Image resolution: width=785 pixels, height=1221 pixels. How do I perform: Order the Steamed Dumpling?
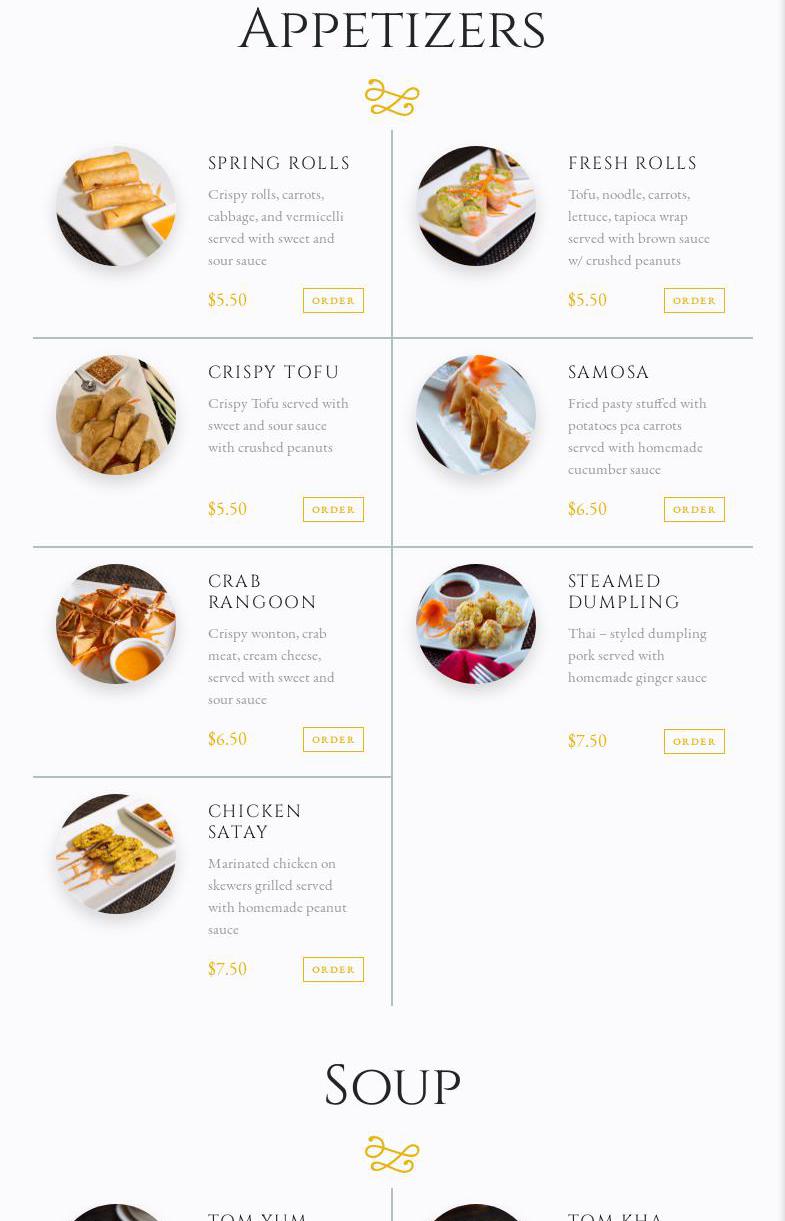pos(694,741)
